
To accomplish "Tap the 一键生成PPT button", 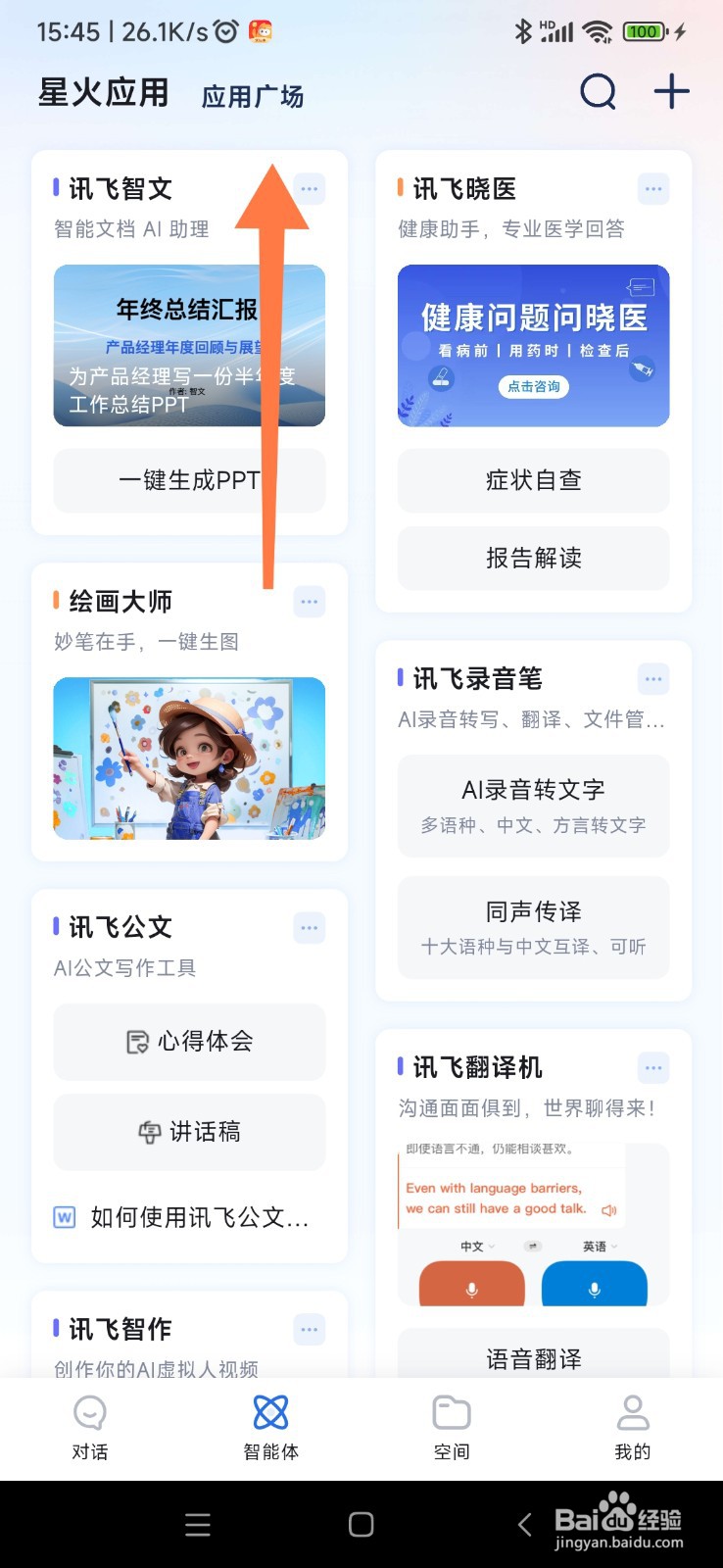I will click(x=189, y=480).
